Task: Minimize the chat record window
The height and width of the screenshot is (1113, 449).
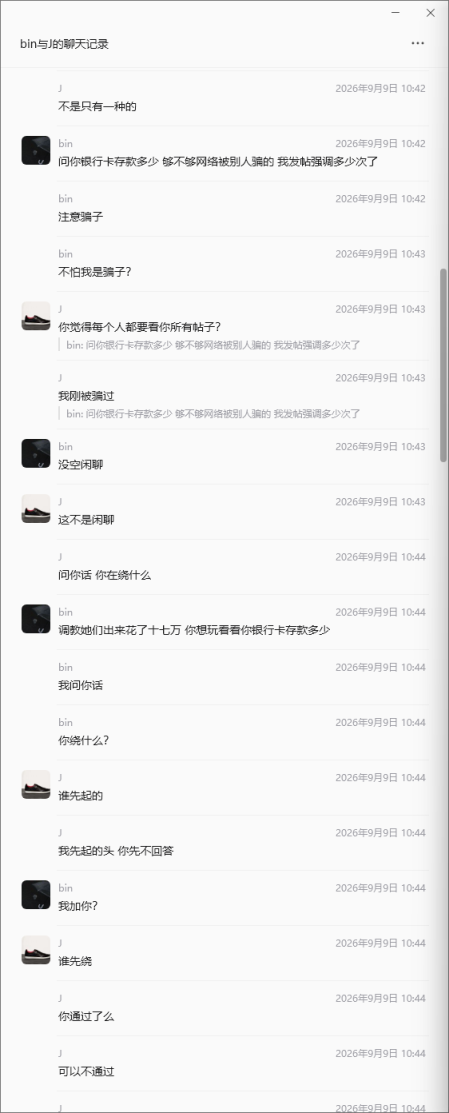Action: (396, 13)
